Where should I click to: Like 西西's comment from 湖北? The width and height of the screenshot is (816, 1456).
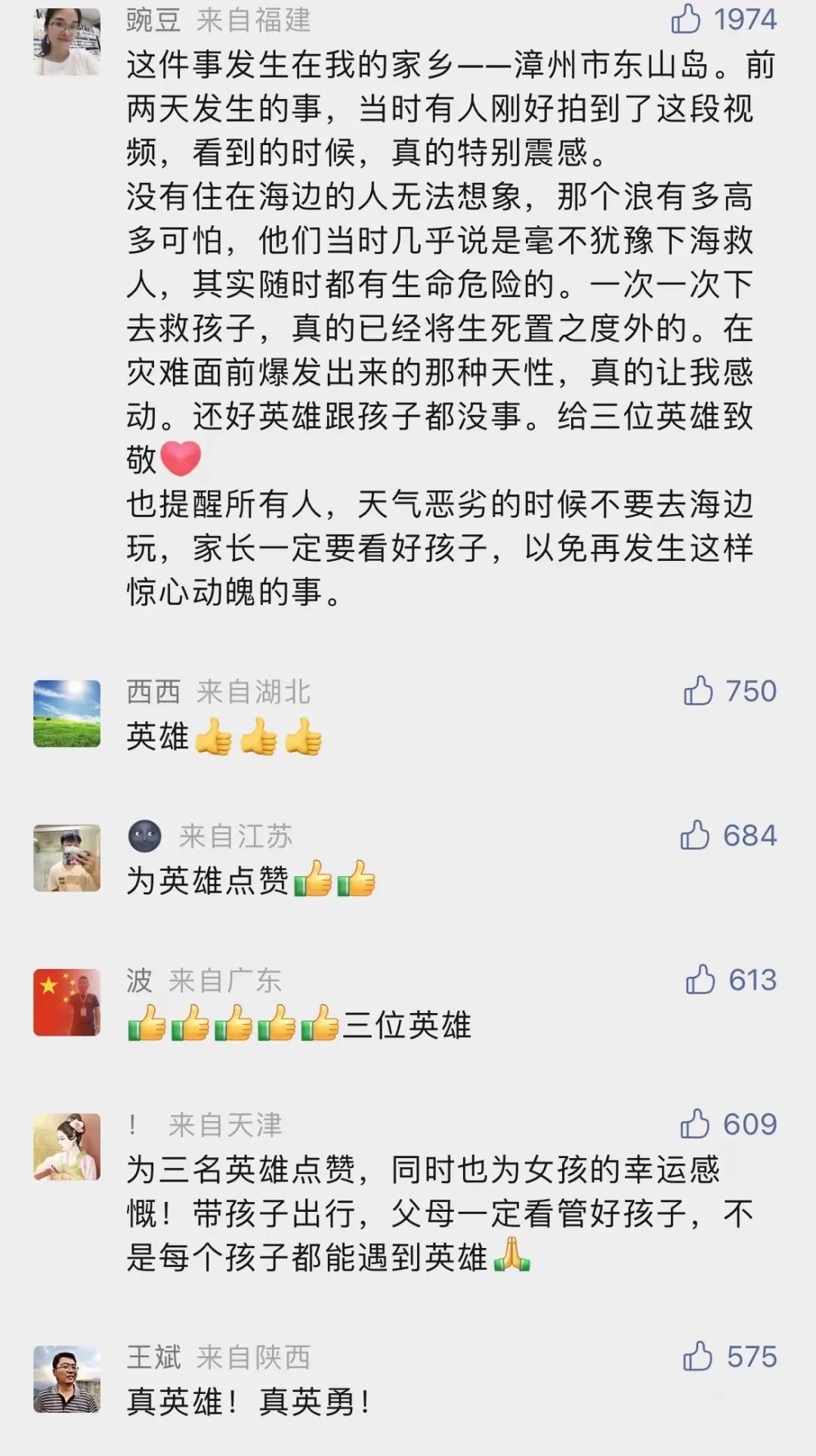[x=698, y=690]
